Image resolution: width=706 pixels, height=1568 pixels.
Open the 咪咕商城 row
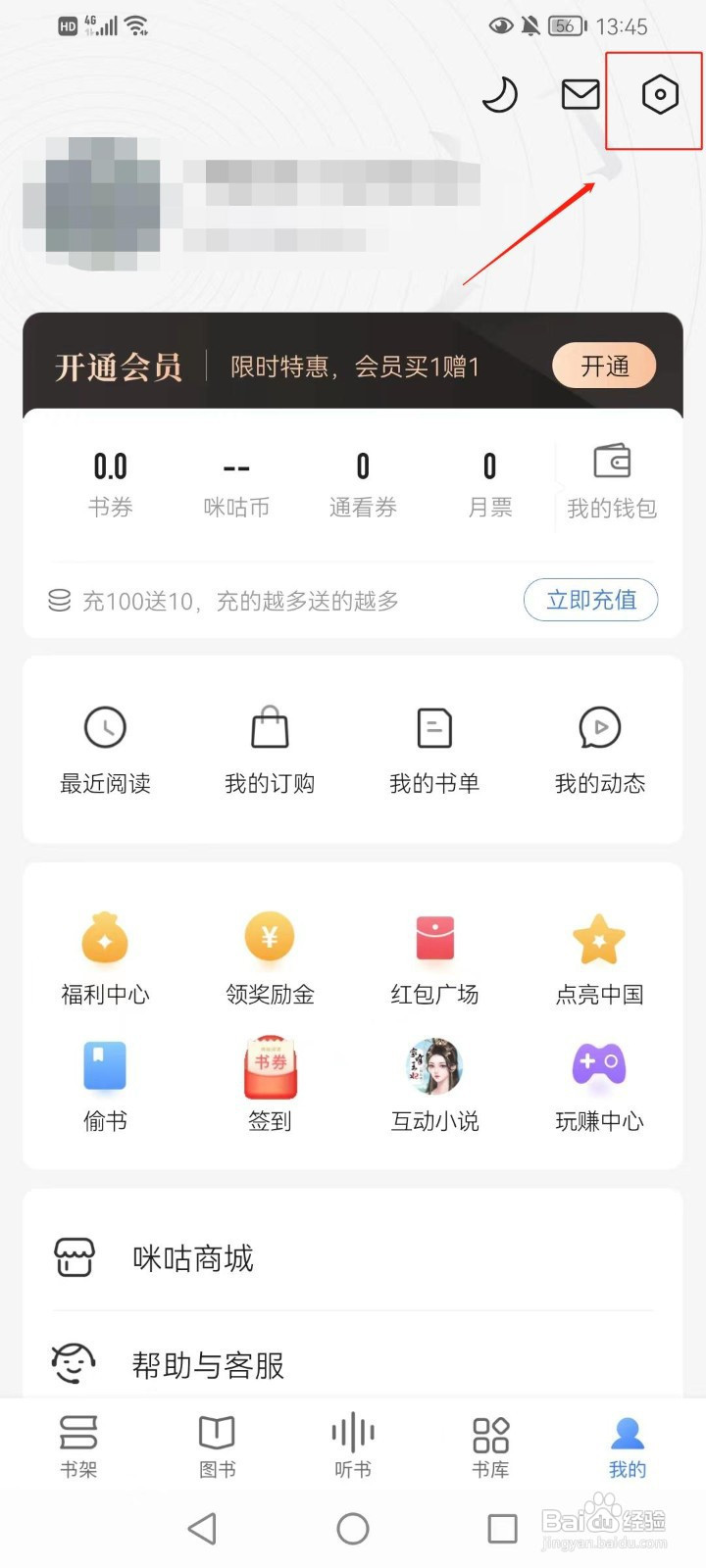353,1258
